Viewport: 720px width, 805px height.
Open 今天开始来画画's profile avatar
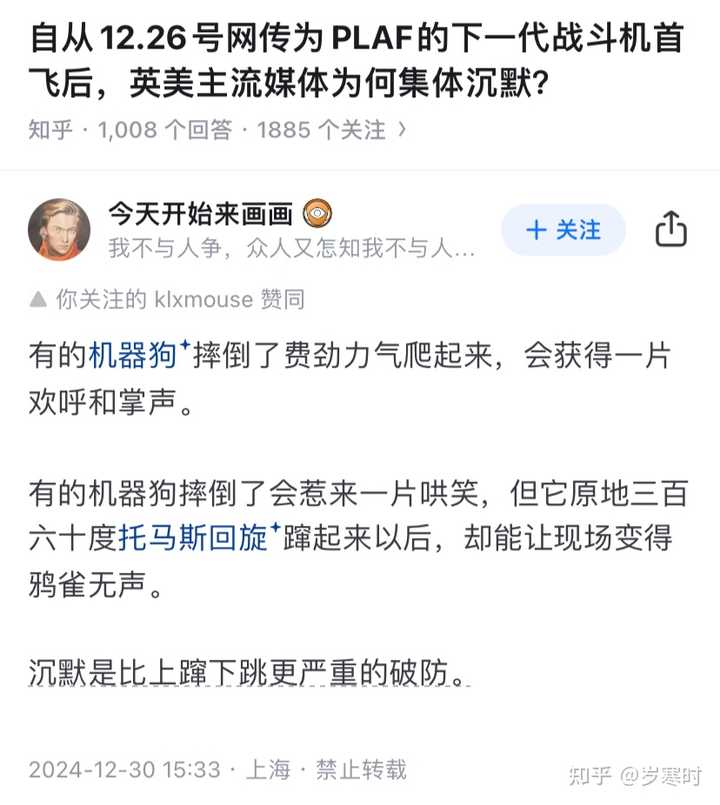[59, 229]
